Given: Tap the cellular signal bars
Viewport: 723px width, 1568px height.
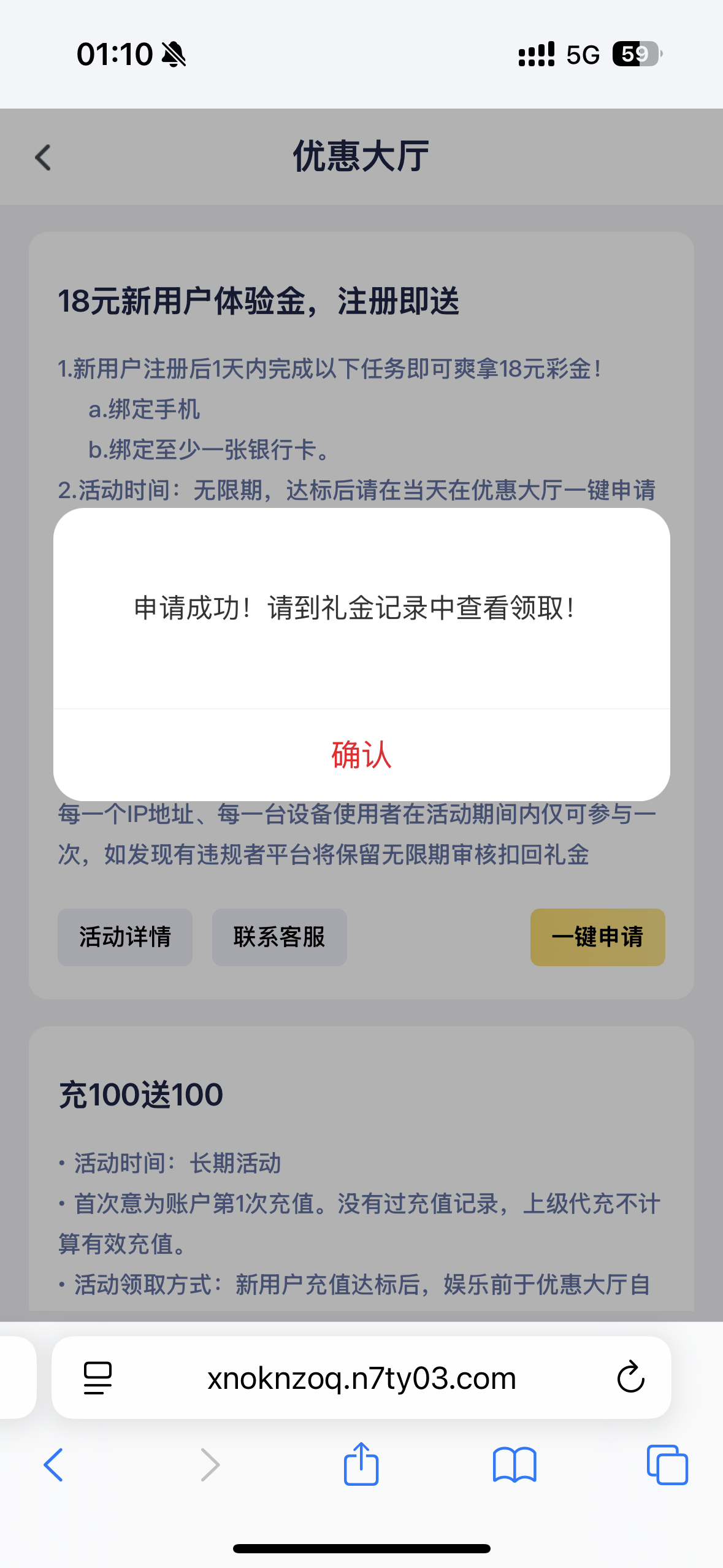Looking at the screenshot, I should coord(535,55).
